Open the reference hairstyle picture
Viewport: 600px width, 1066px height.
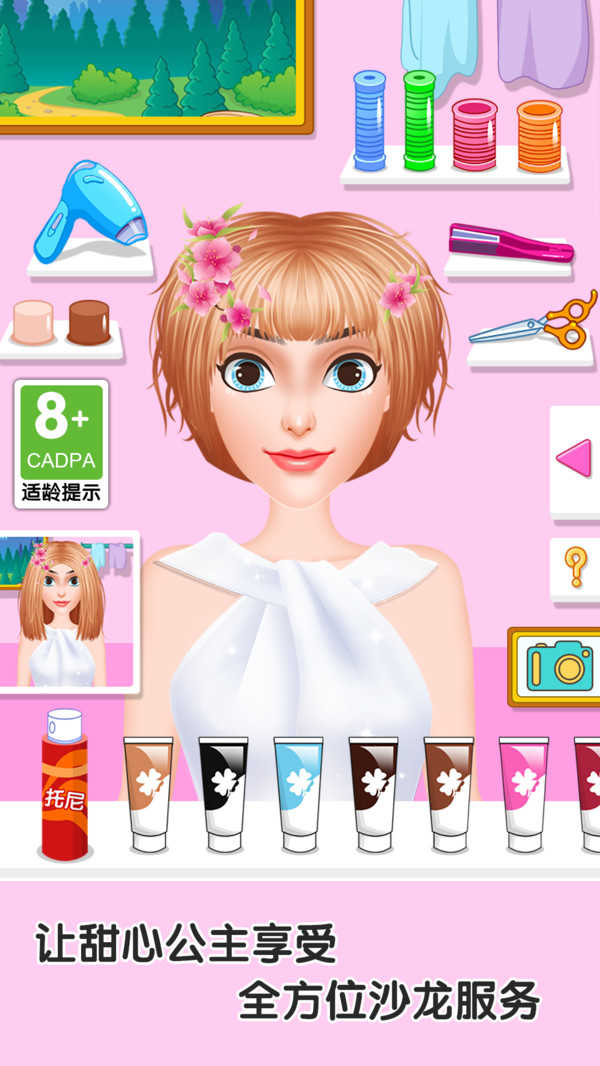click(67, 613)
